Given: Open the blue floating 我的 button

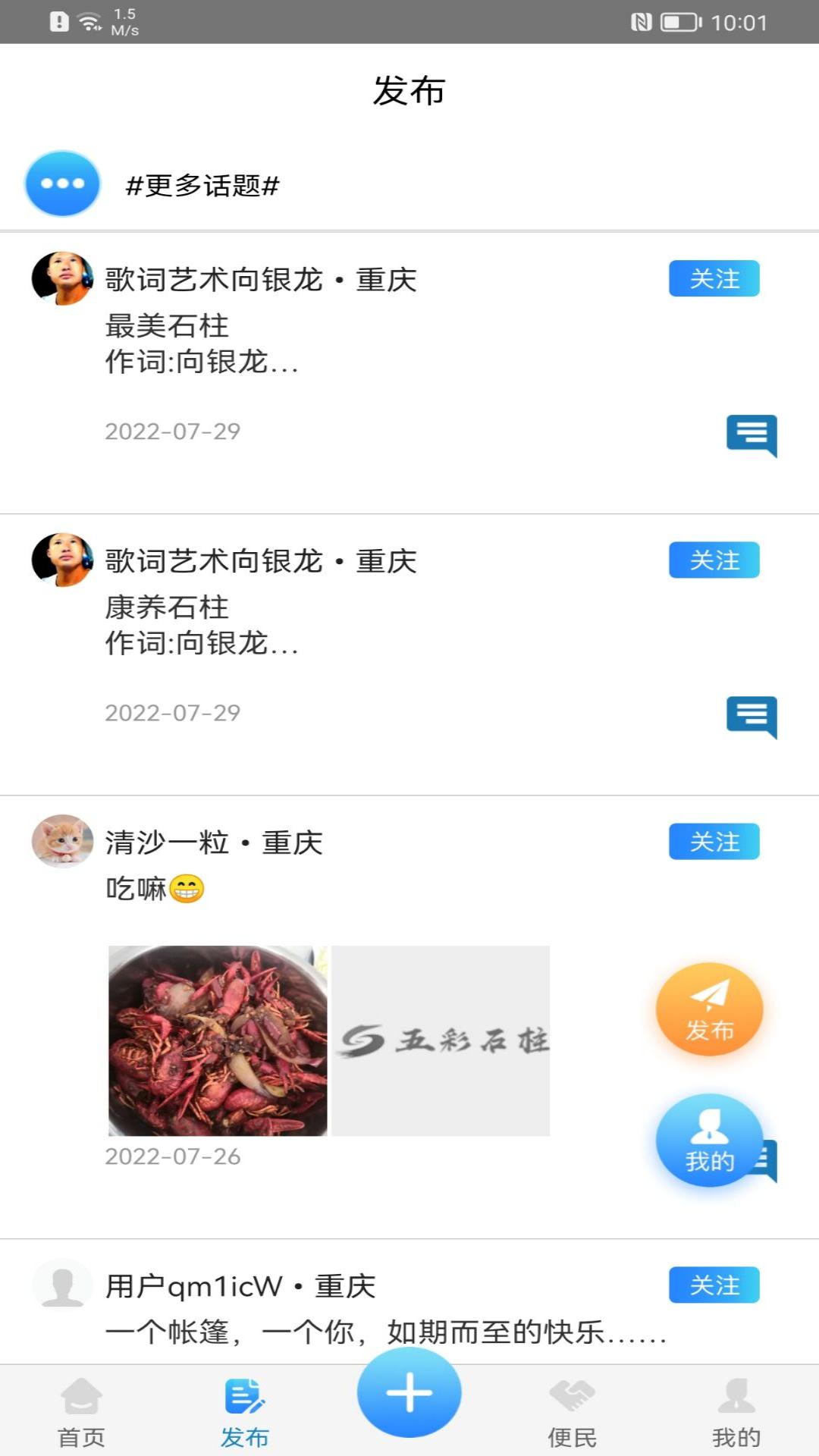Looking at the screenshot, I should coord(709,1140).
